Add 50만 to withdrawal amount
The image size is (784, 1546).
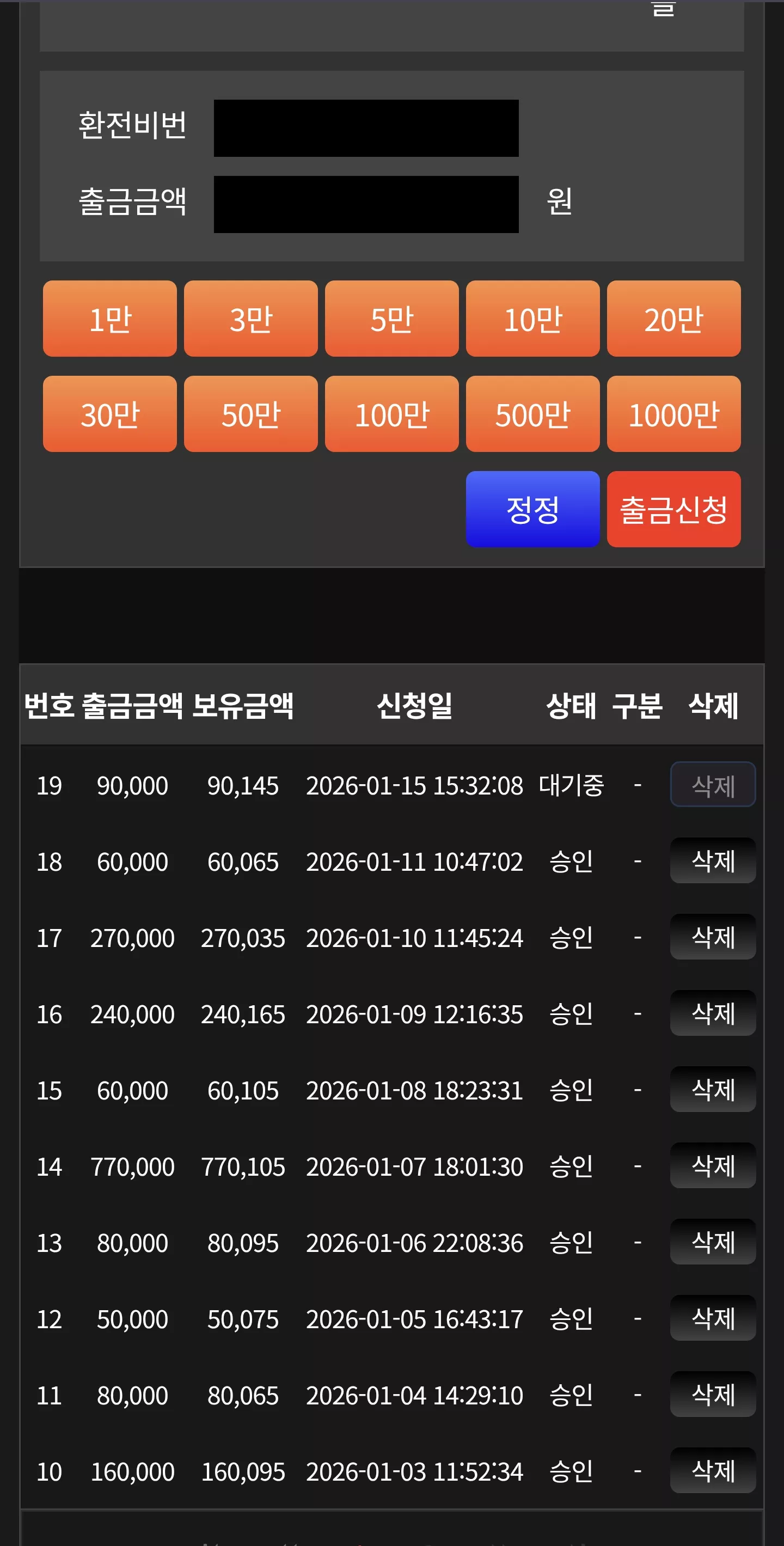coord(251,414)
